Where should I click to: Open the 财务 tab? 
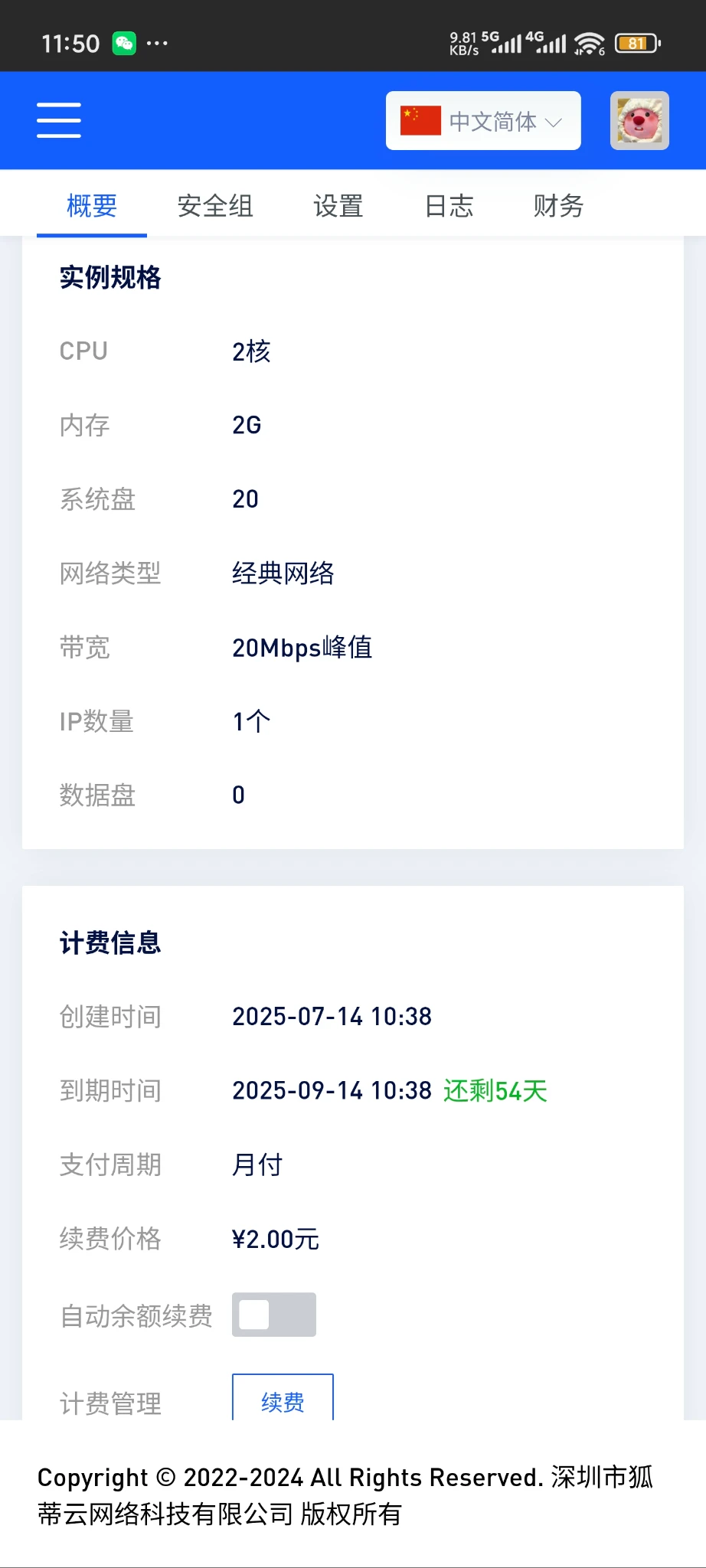click(558, 206)
